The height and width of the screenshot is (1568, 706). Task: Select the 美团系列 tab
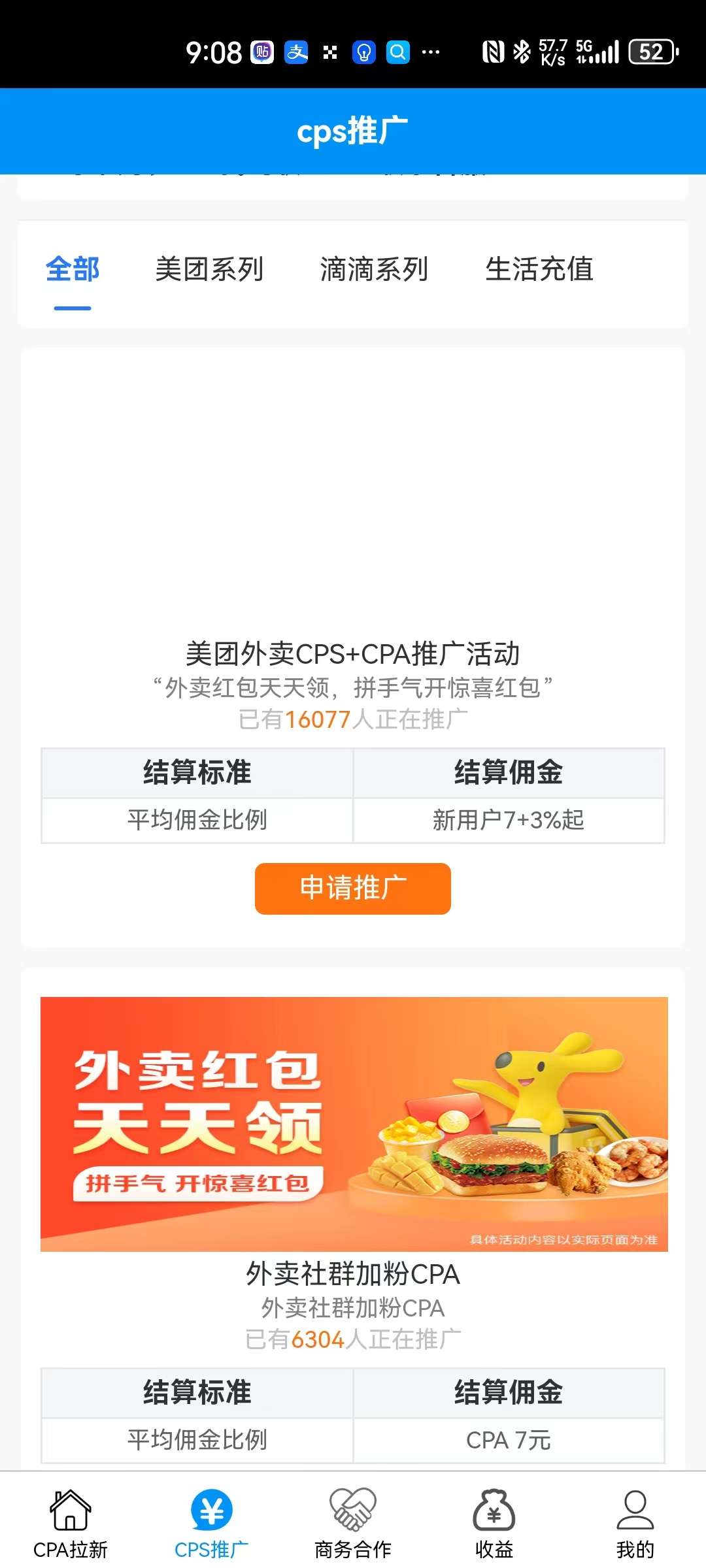click(209, 269)
